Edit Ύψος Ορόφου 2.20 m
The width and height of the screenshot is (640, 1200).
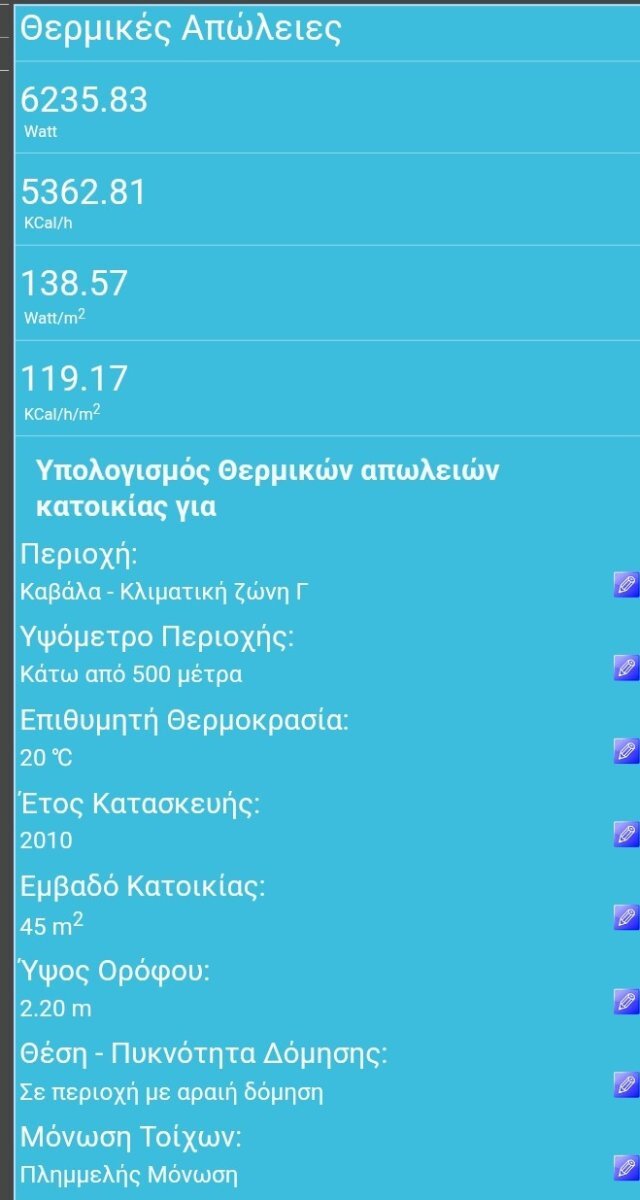[626, 1000]
